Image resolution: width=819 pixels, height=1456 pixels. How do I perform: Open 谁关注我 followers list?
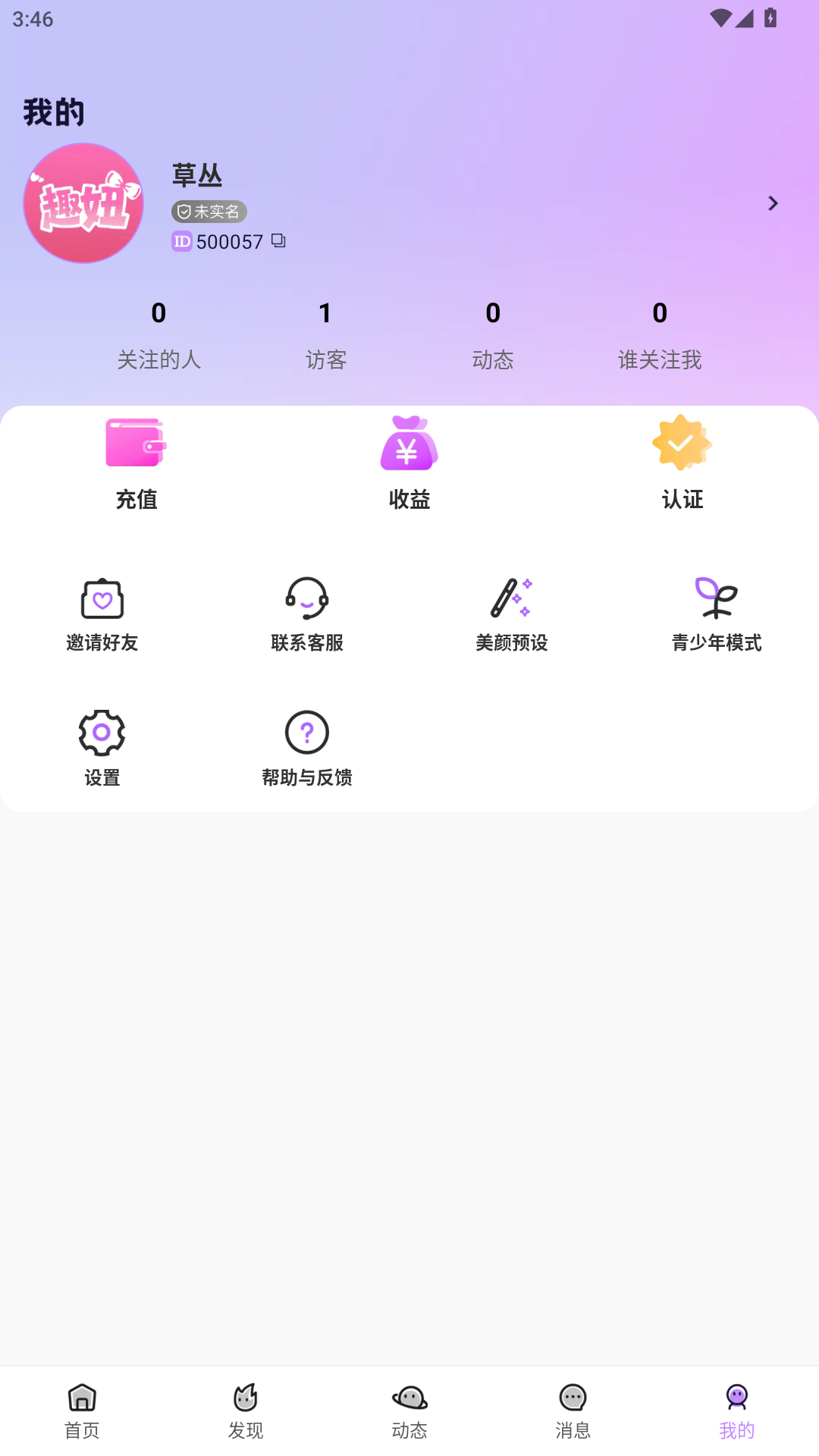(659, 334)
